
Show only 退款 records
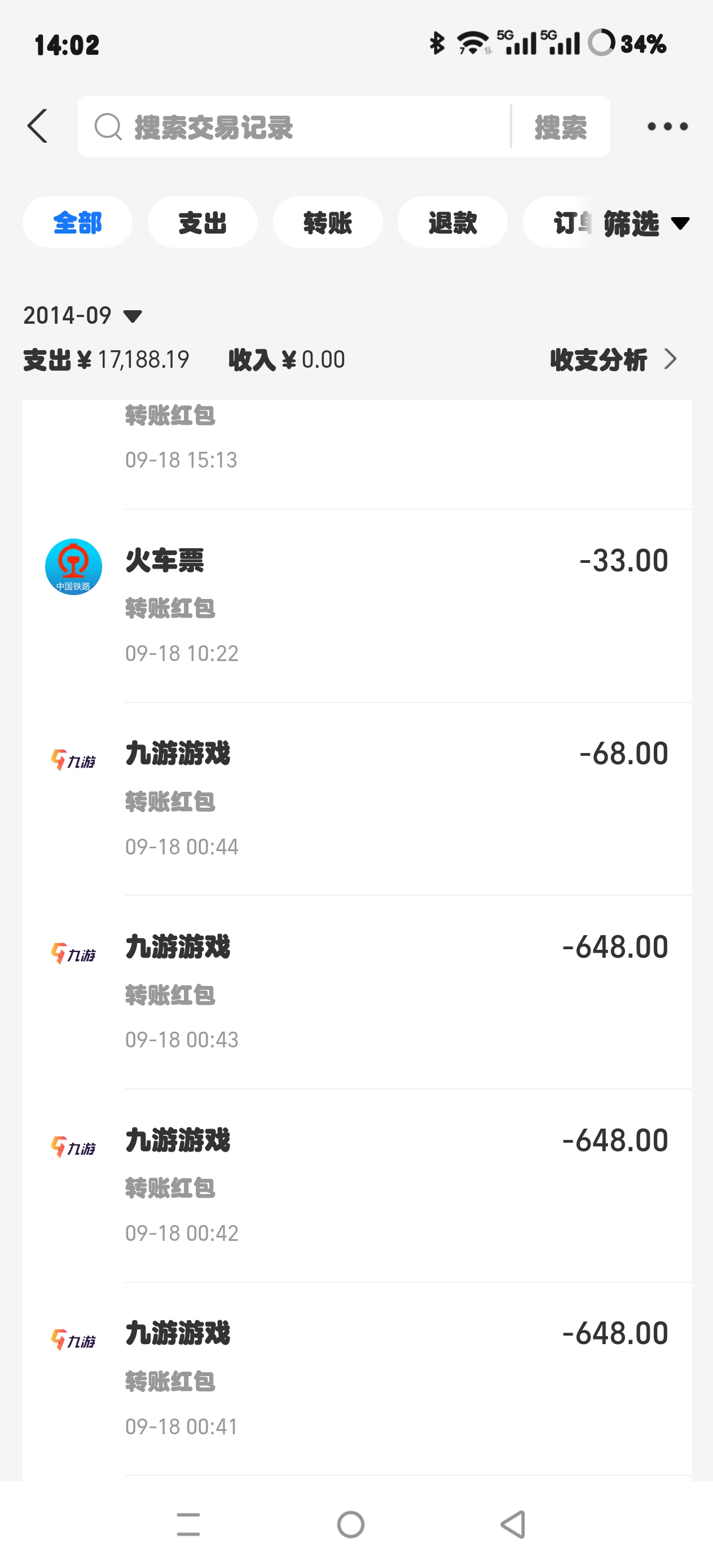pos(452,222)
